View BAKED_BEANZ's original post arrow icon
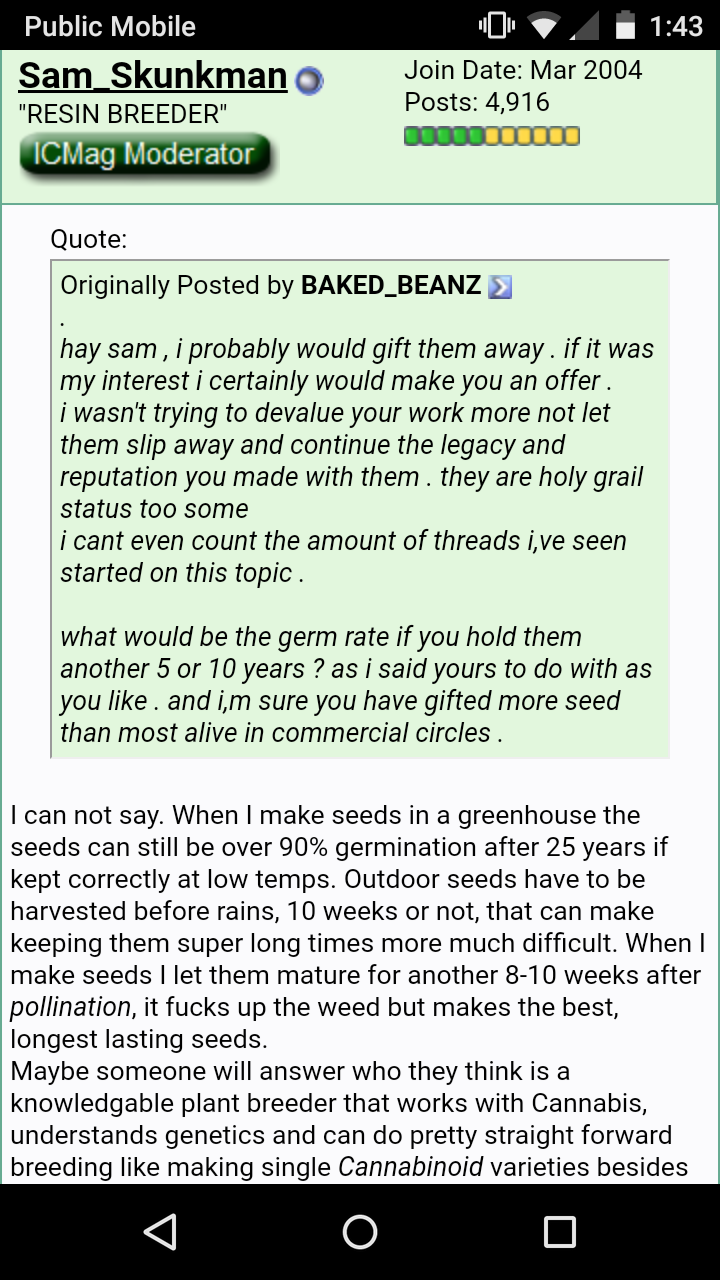Viewport: 720px width, 1280px height. click(500, 287)
